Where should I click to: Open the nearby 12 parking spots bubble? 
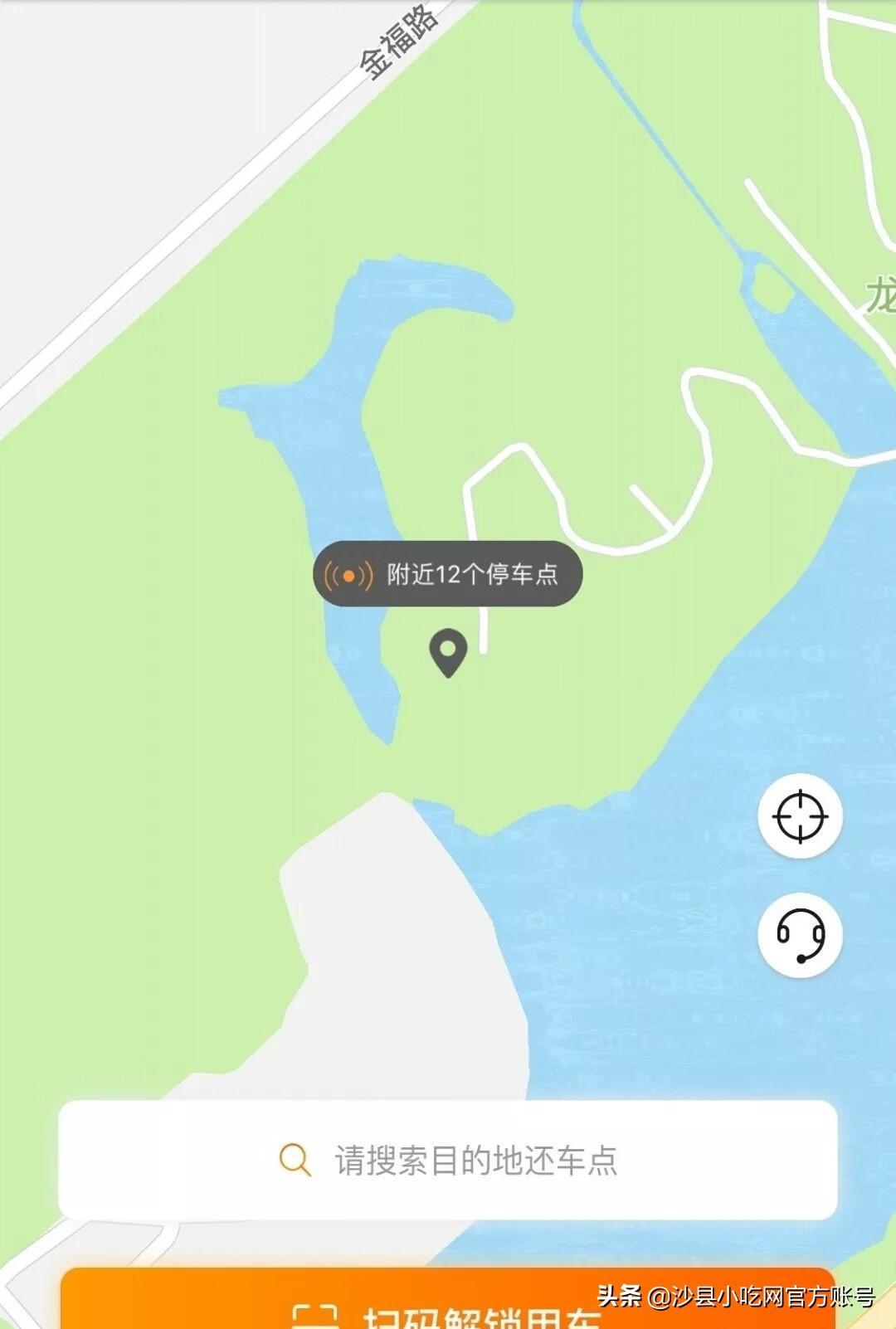pyautogui.click(x=448, y=574)
